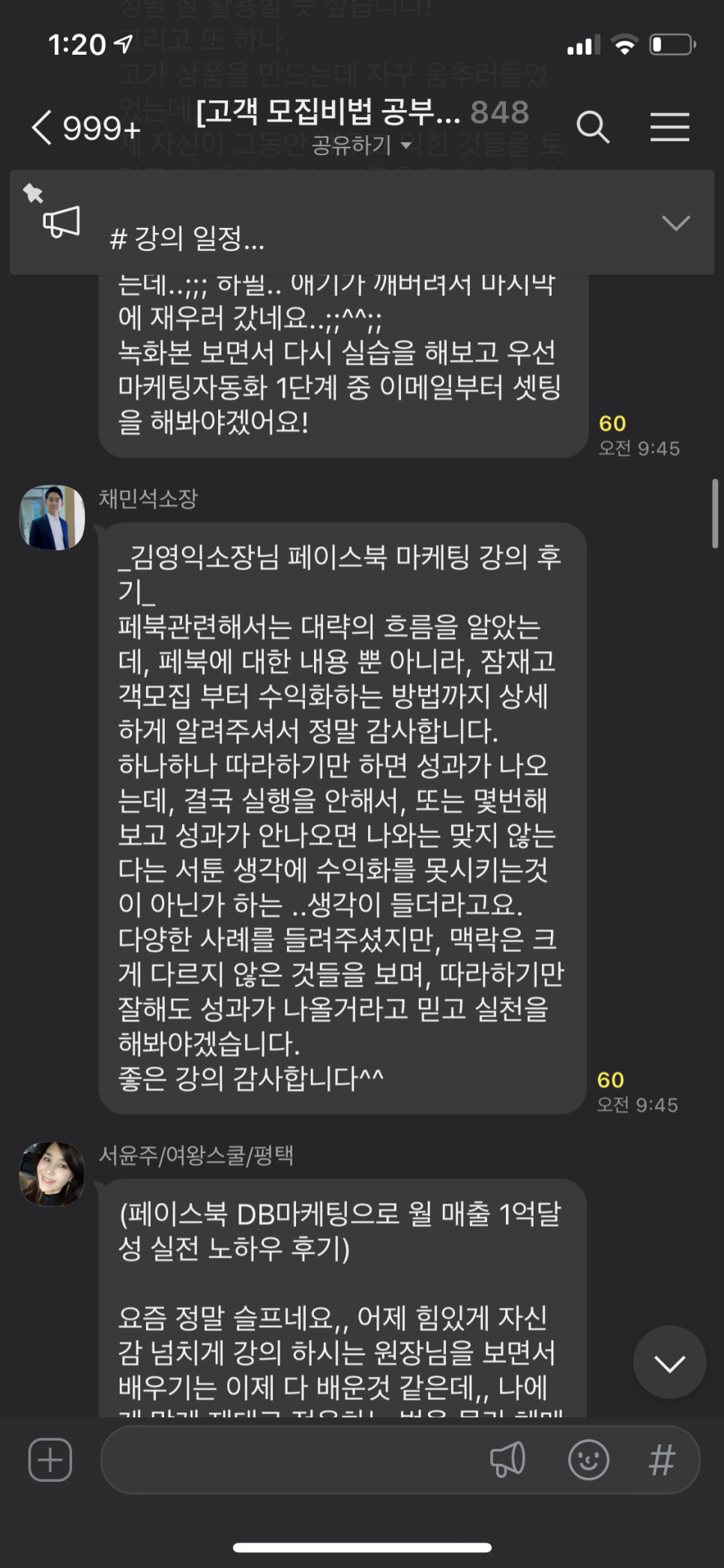The width and height of the screenshot is (724, 1568).
Task: Open 채민석소장's profile picture
Action: pyautogui.click(x=52, y=517)
